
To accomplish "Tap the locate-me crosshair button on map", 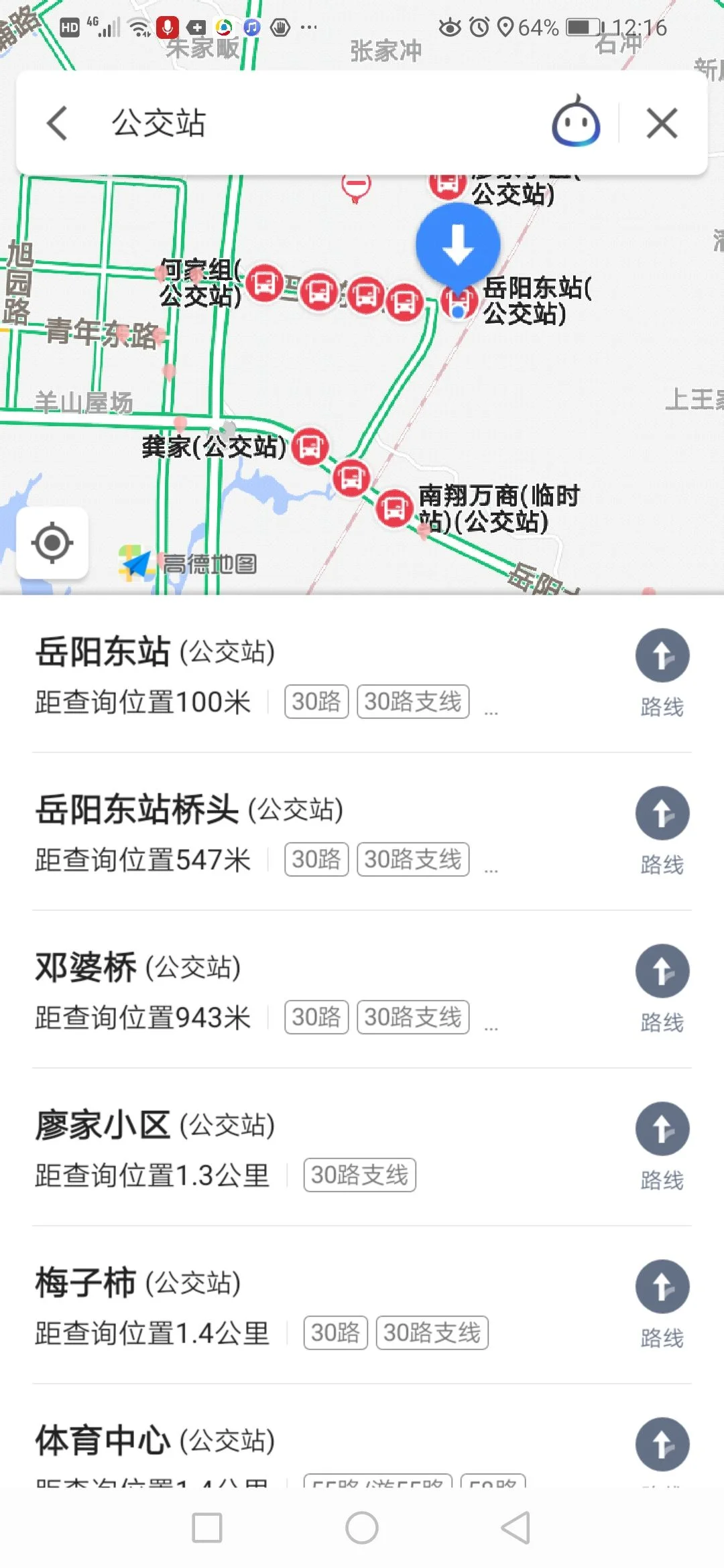I will point(53,543).
